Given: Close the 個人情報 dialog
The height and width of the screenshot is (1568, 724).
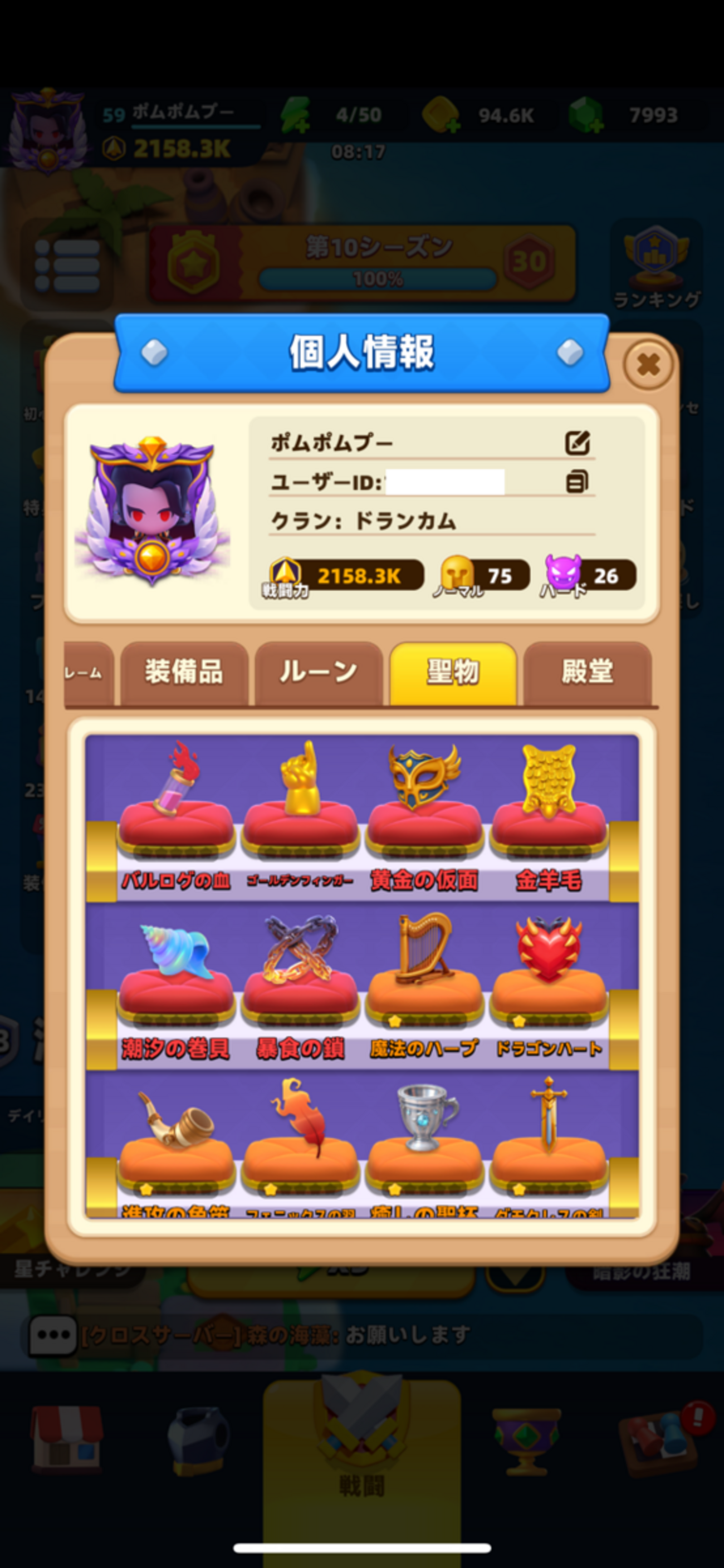Looking at the screenshot, I should (648, 365).
